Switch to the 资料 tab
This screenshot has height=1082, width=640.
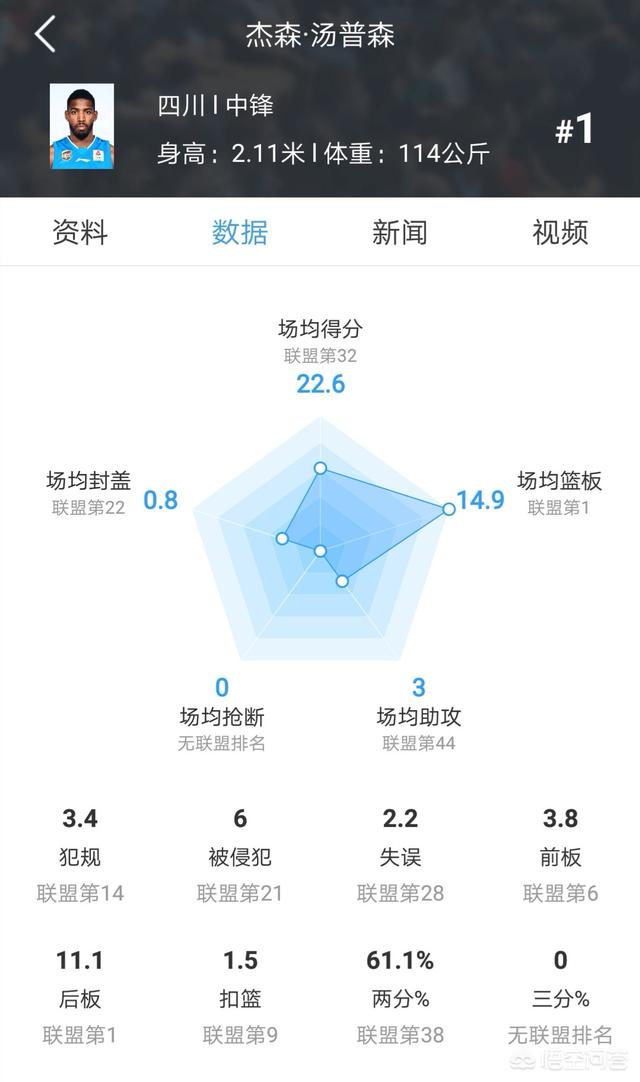click(80, 233)
